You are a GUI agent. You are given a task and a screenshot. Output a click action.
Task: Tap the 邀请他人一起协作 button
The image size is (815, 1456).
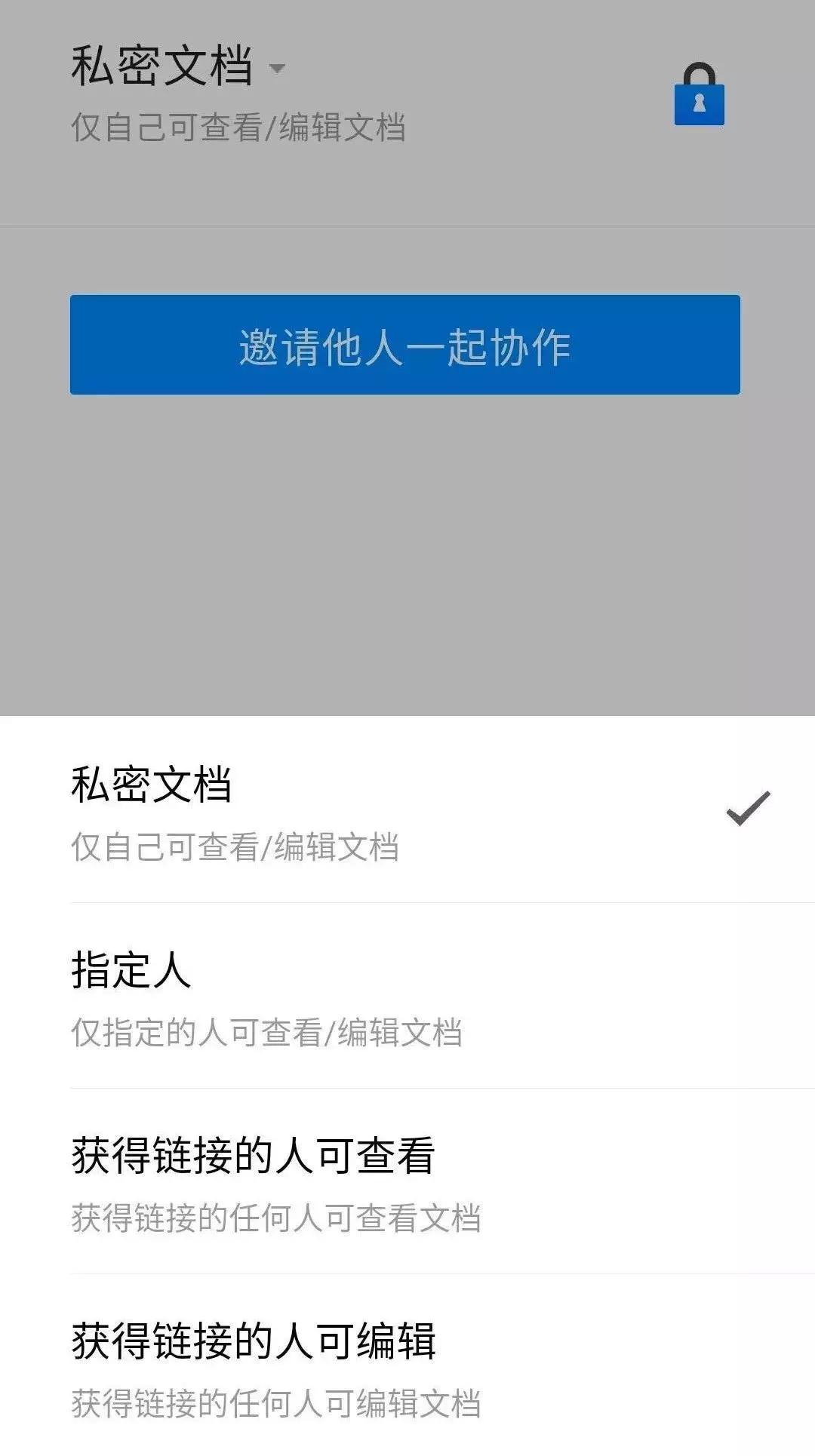(405, 345)
